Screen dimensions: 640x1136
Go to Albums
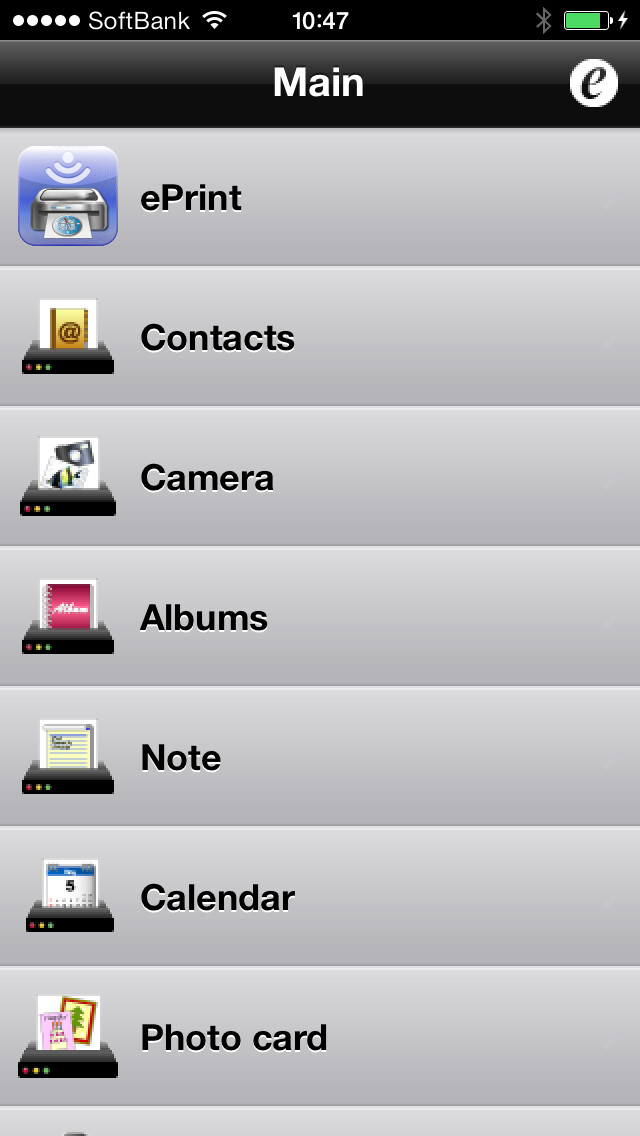point(320,617)
